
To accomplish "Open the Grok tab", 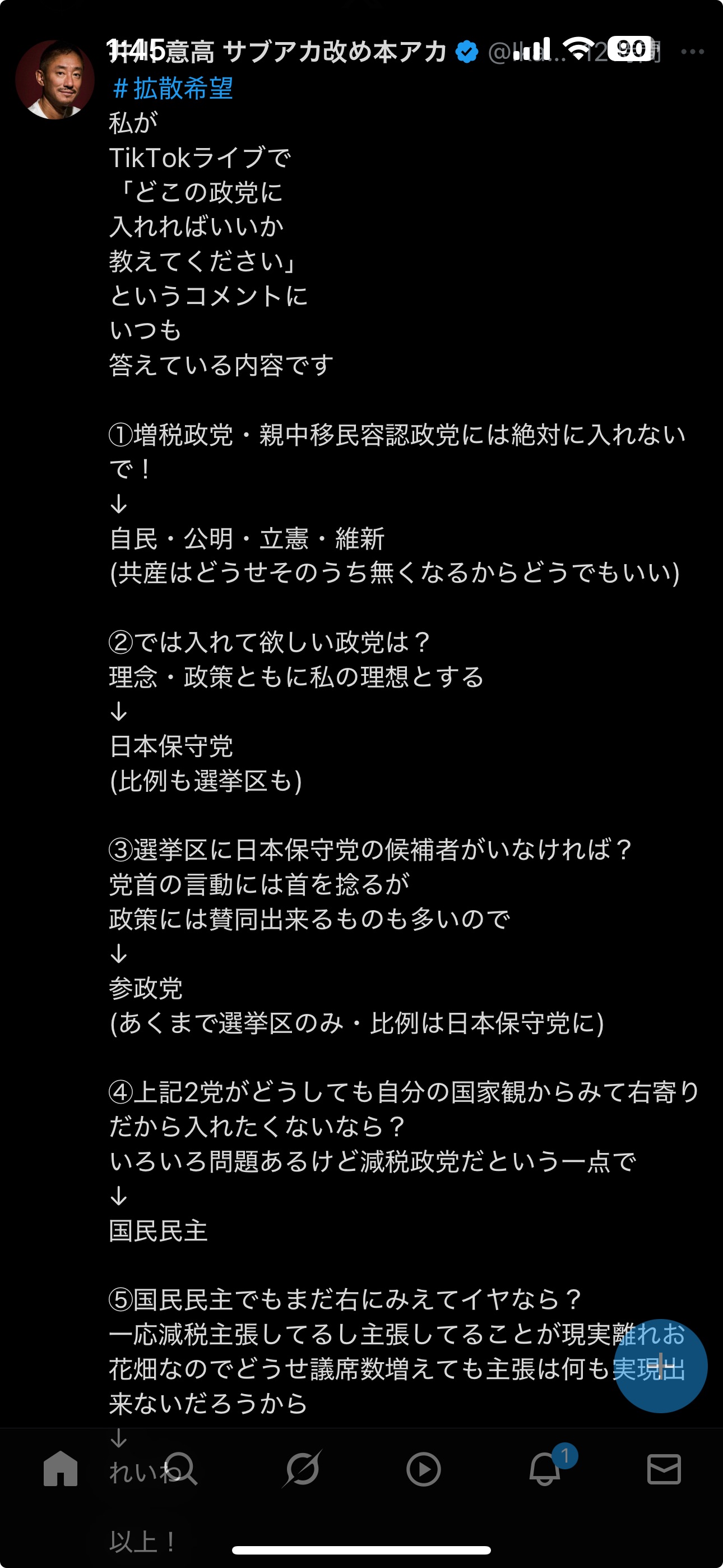I will 303,1469.
